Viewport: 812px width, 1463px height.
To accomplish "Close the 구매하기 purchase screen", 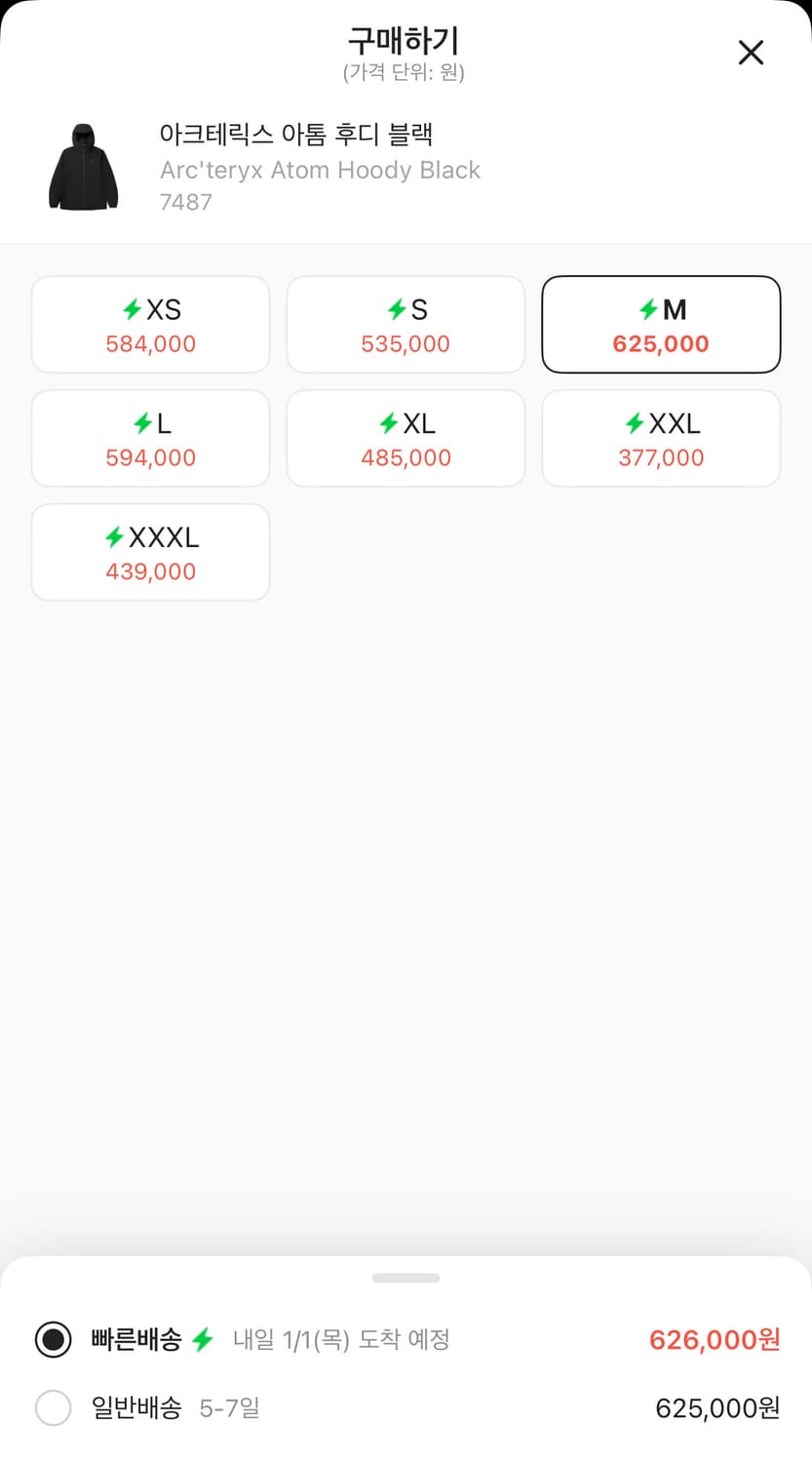I will coord(751,53).
